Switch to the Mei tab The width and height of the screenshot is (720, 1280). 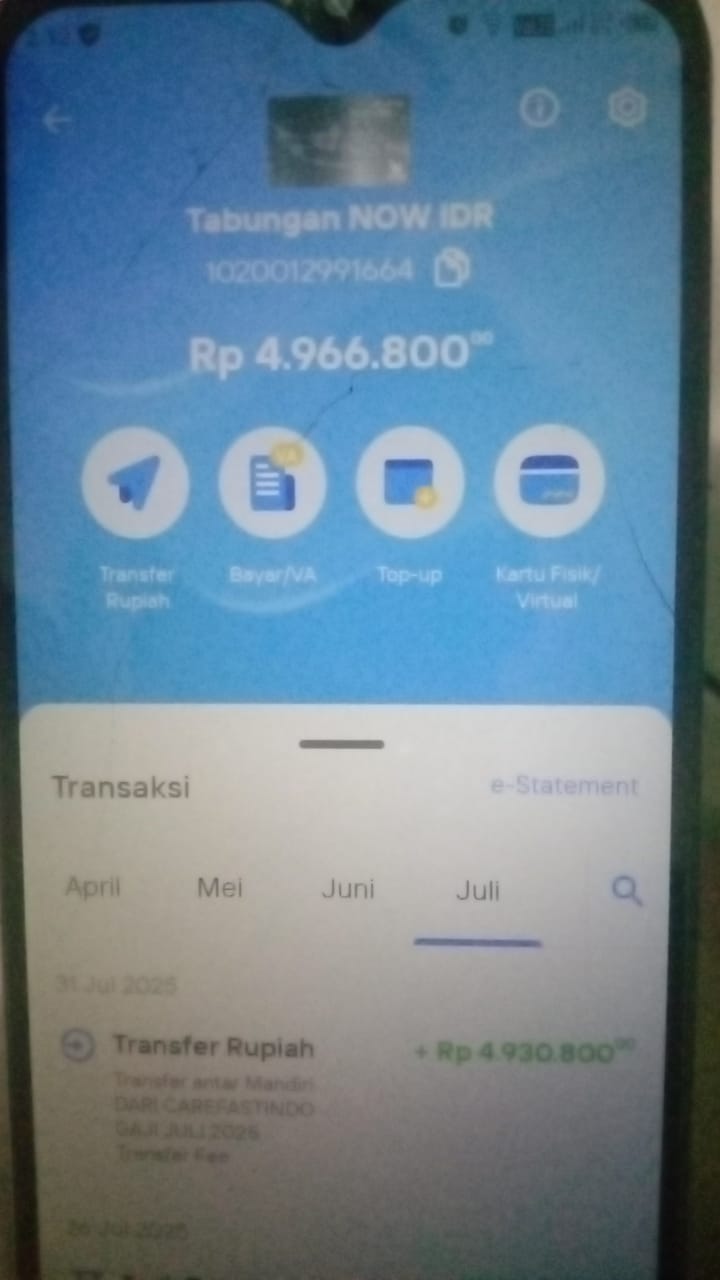tap(220, 888)
